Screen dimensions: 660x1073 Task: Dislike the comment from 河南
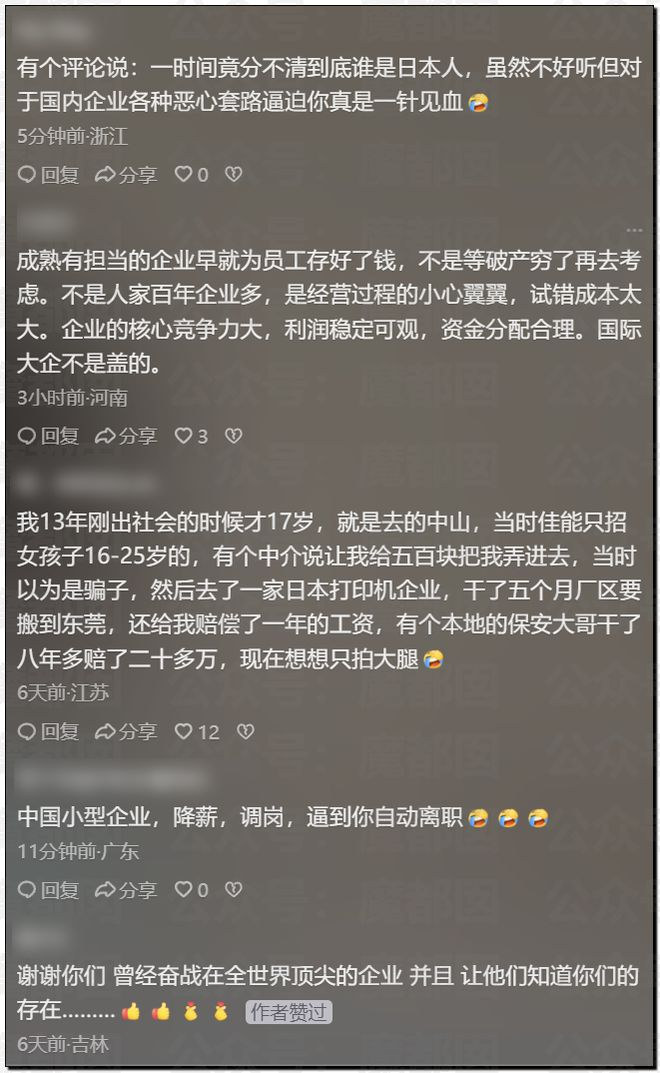[x=233, y=436]
